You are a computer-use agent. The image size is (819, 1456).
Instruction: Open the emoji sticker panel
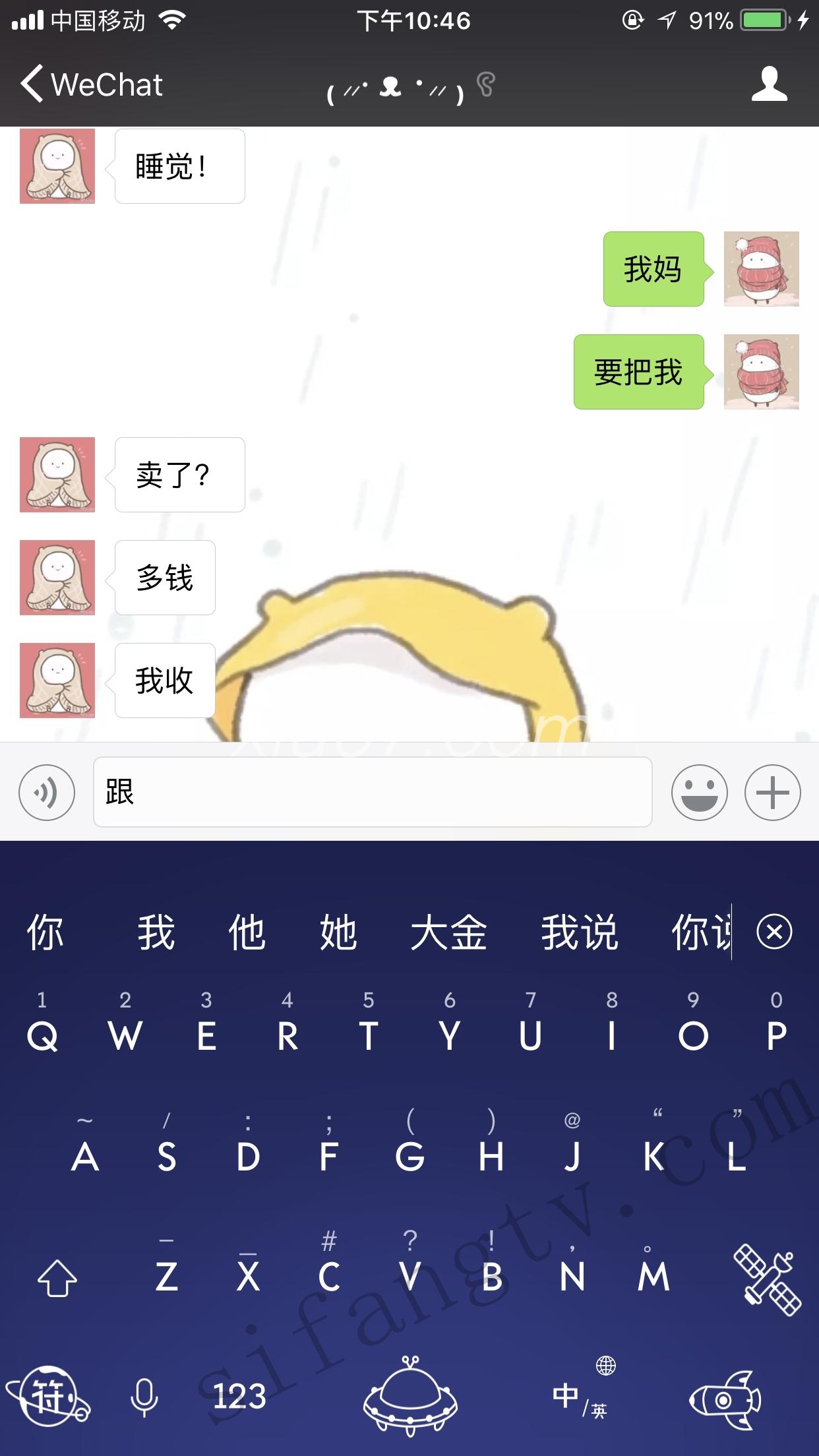(699, 792)
